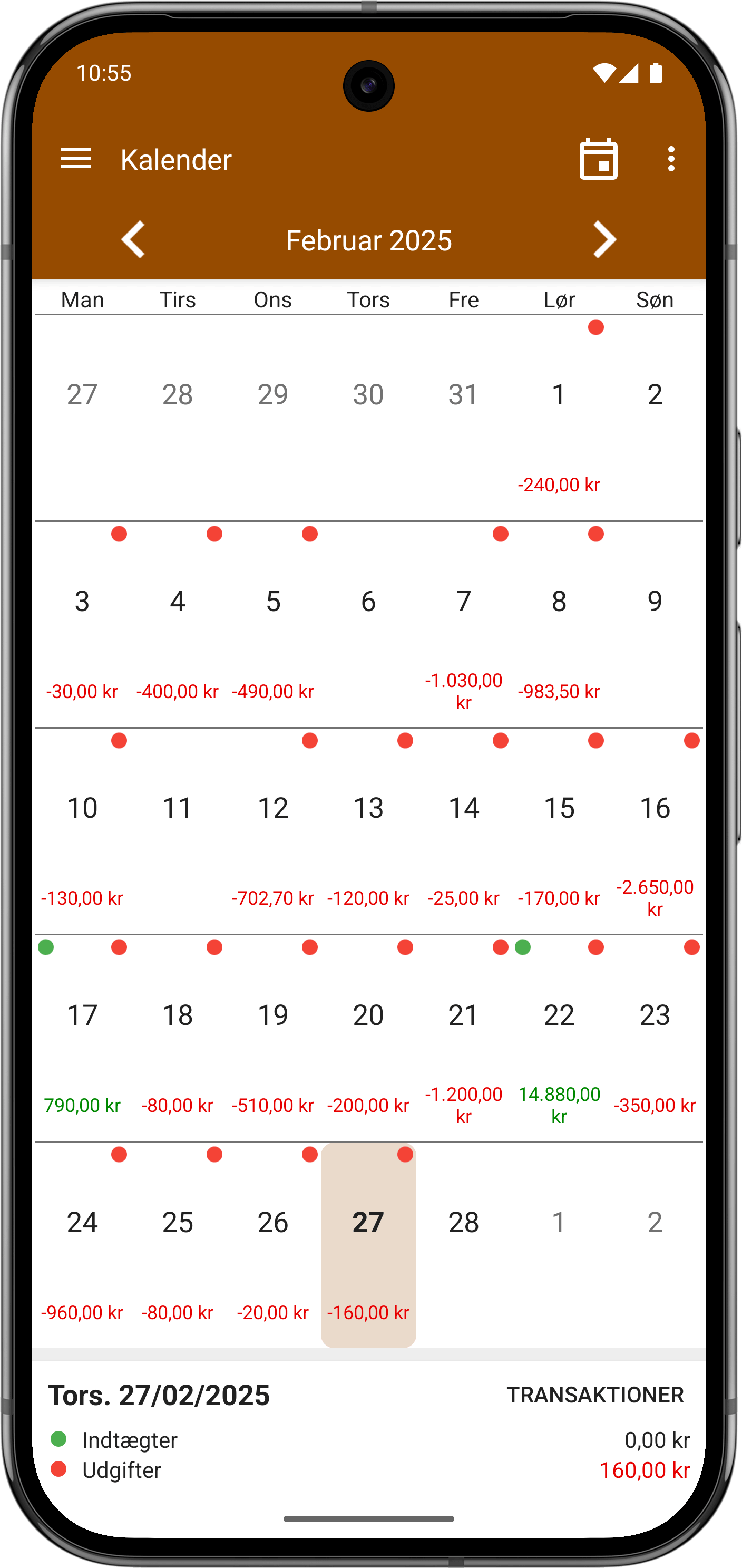
Task: Select February 24 in the calendar
Action: click(82, 1245)
